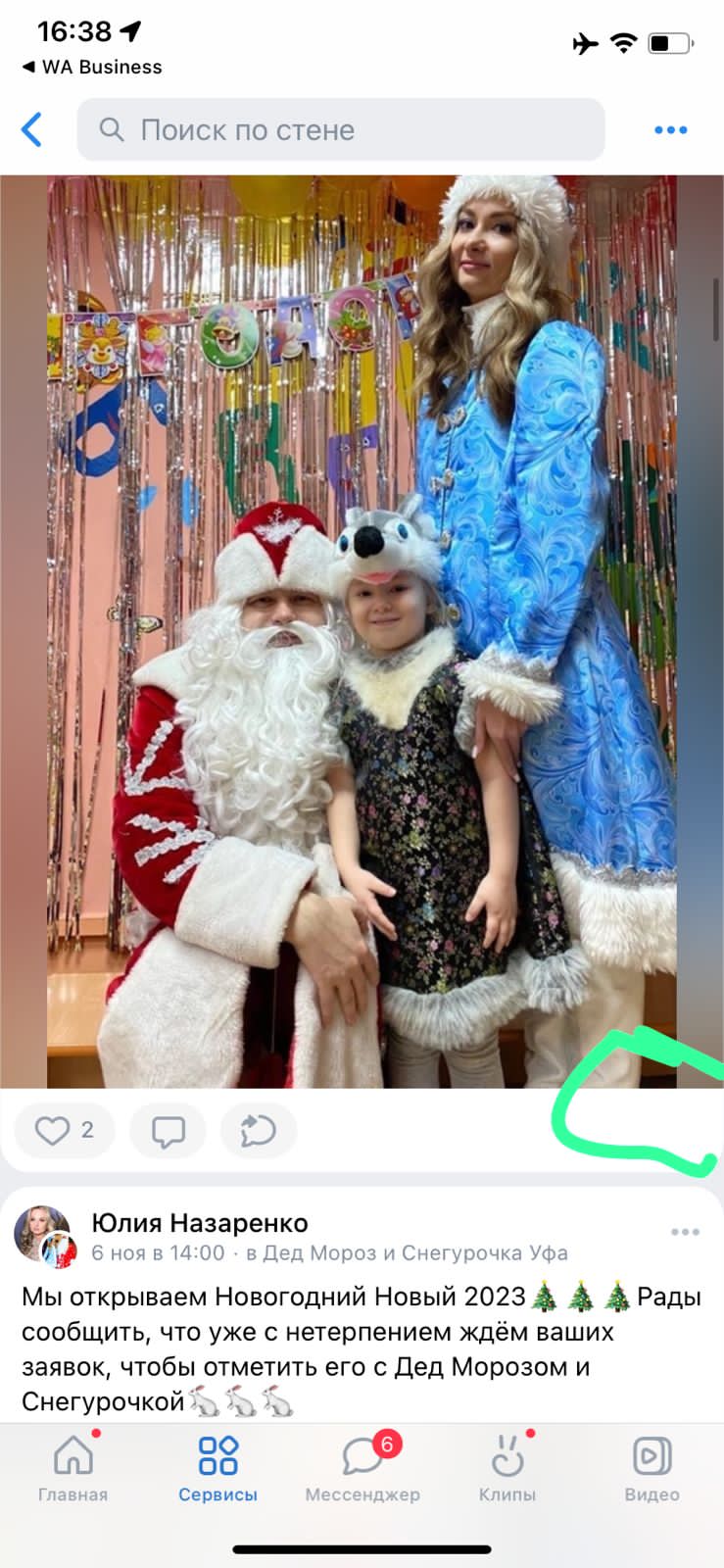
Task: Comment on the photo post
Action: [x=168, y=1131]
